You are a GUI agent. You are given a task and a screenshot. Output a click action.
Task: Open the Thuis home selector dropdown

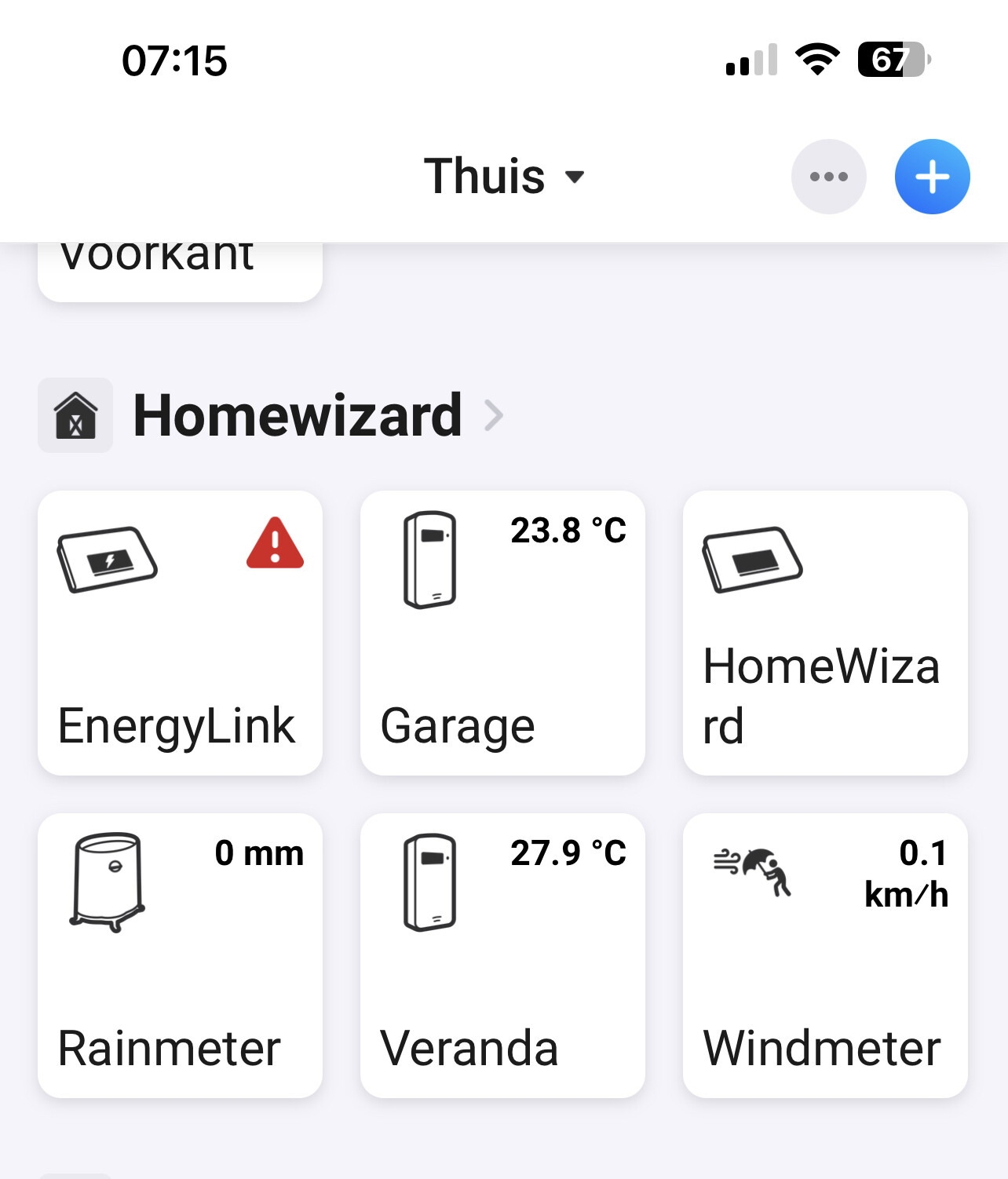(x=504, y=176)
